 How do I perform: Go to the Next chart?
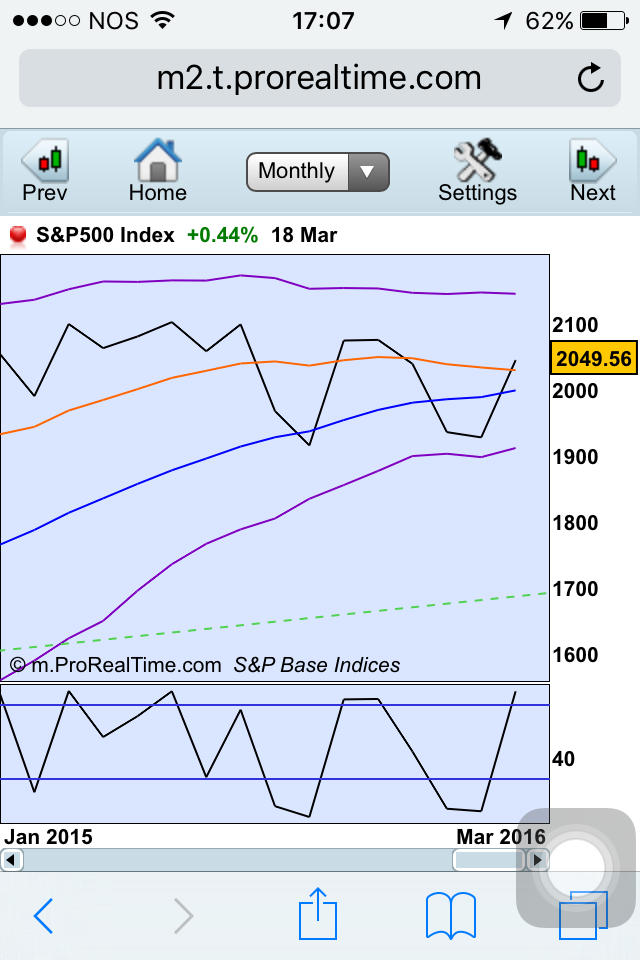point(592,171)
